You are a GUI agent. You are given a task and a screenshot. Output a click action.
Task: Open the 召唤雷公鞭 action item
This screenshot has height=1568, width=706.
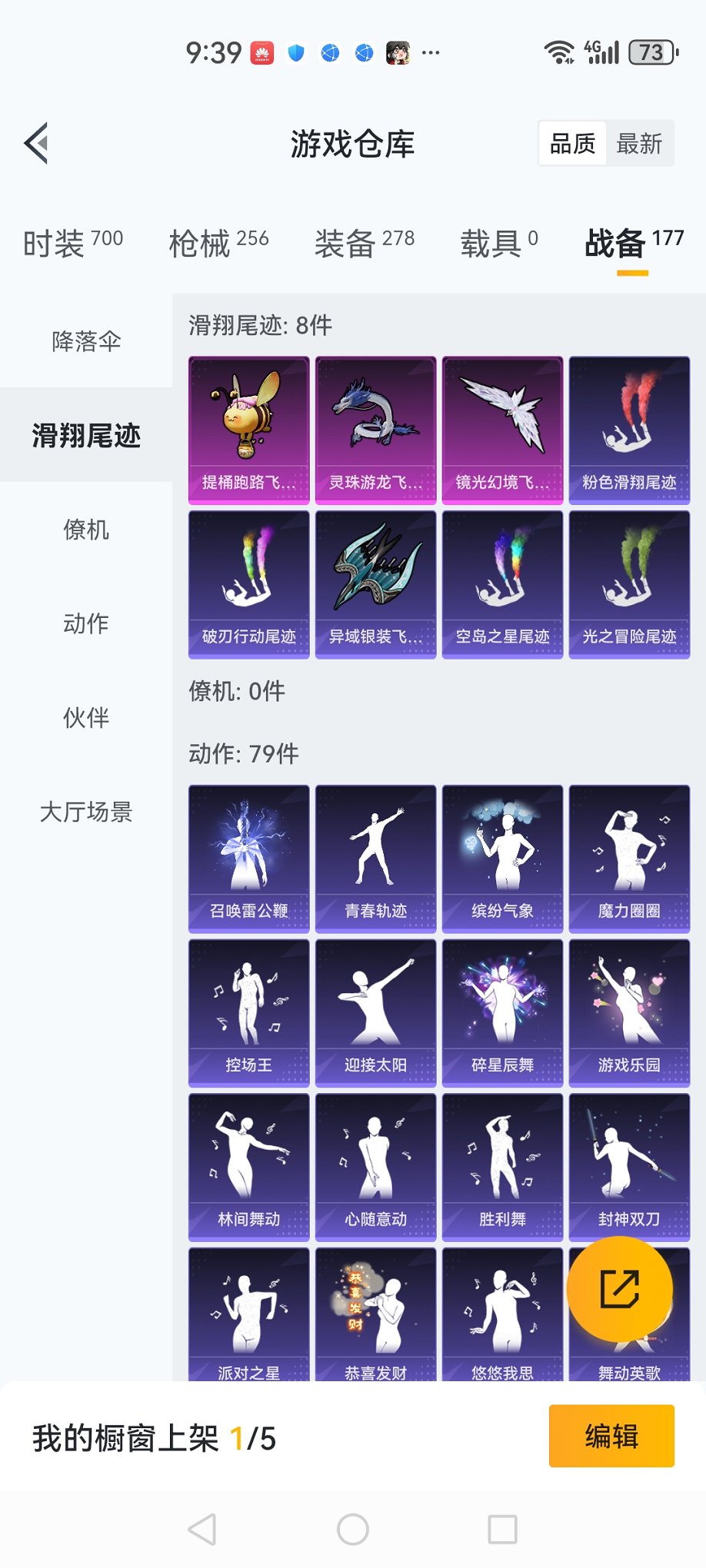coord(248,859)
